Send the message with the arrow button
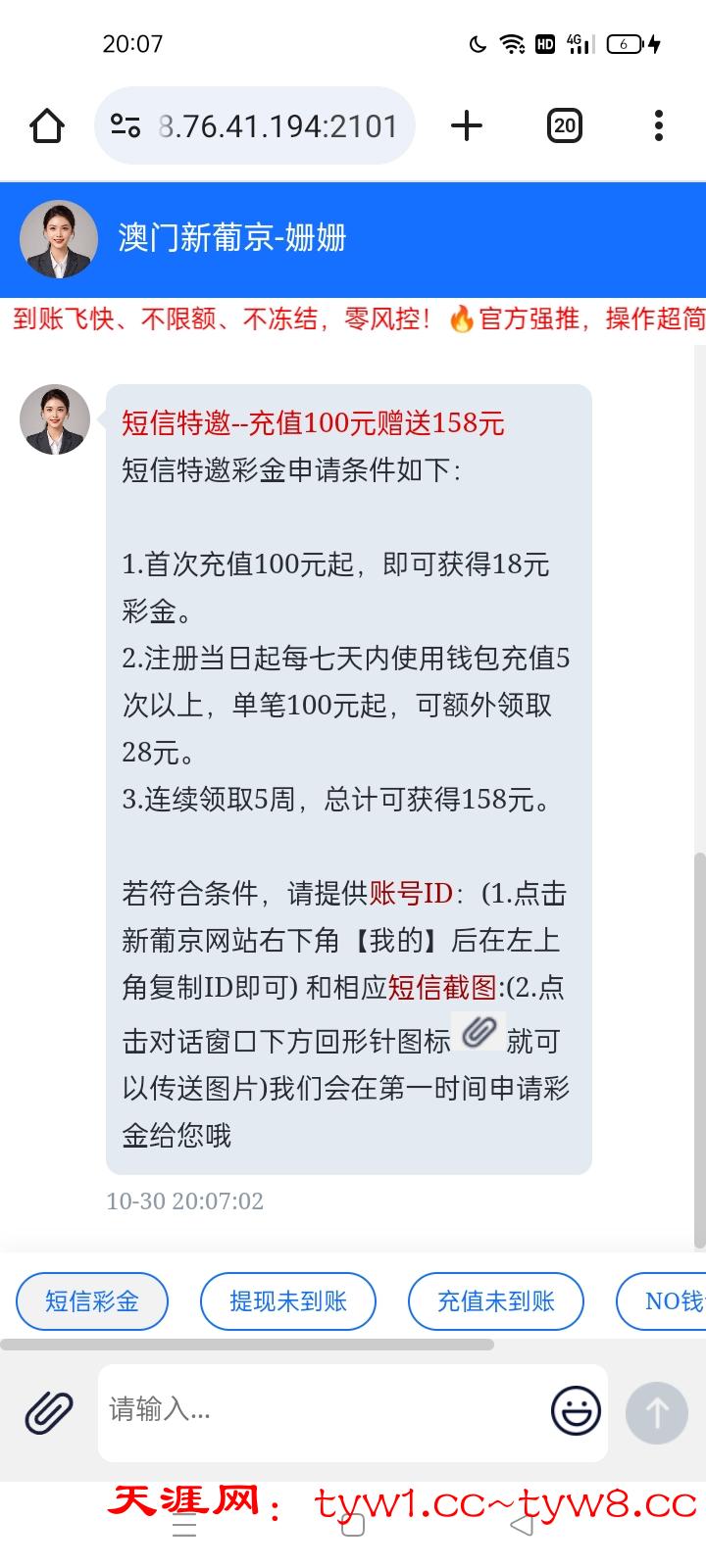 657,1412
